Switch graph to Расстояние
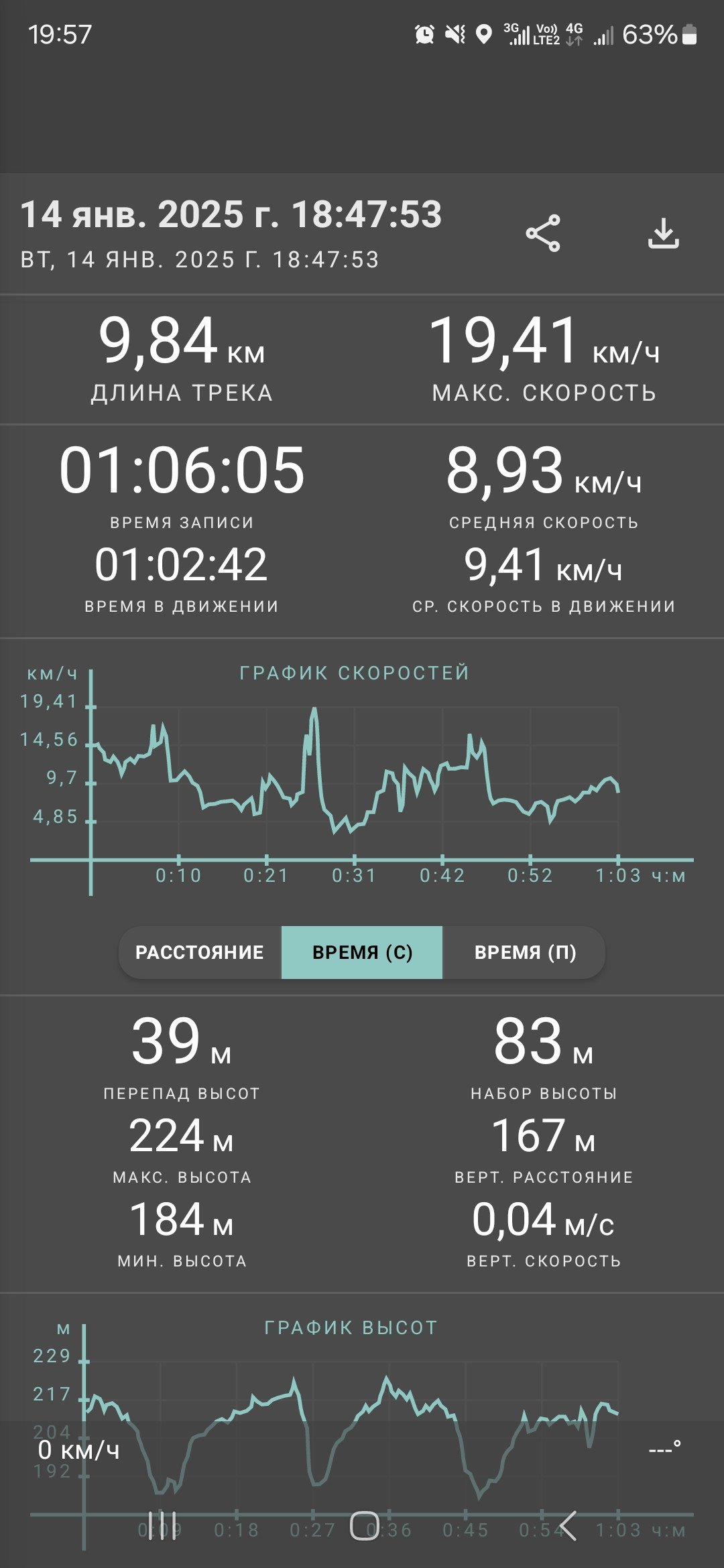Viewport: 724px width, 1568px height. point(200,952)
